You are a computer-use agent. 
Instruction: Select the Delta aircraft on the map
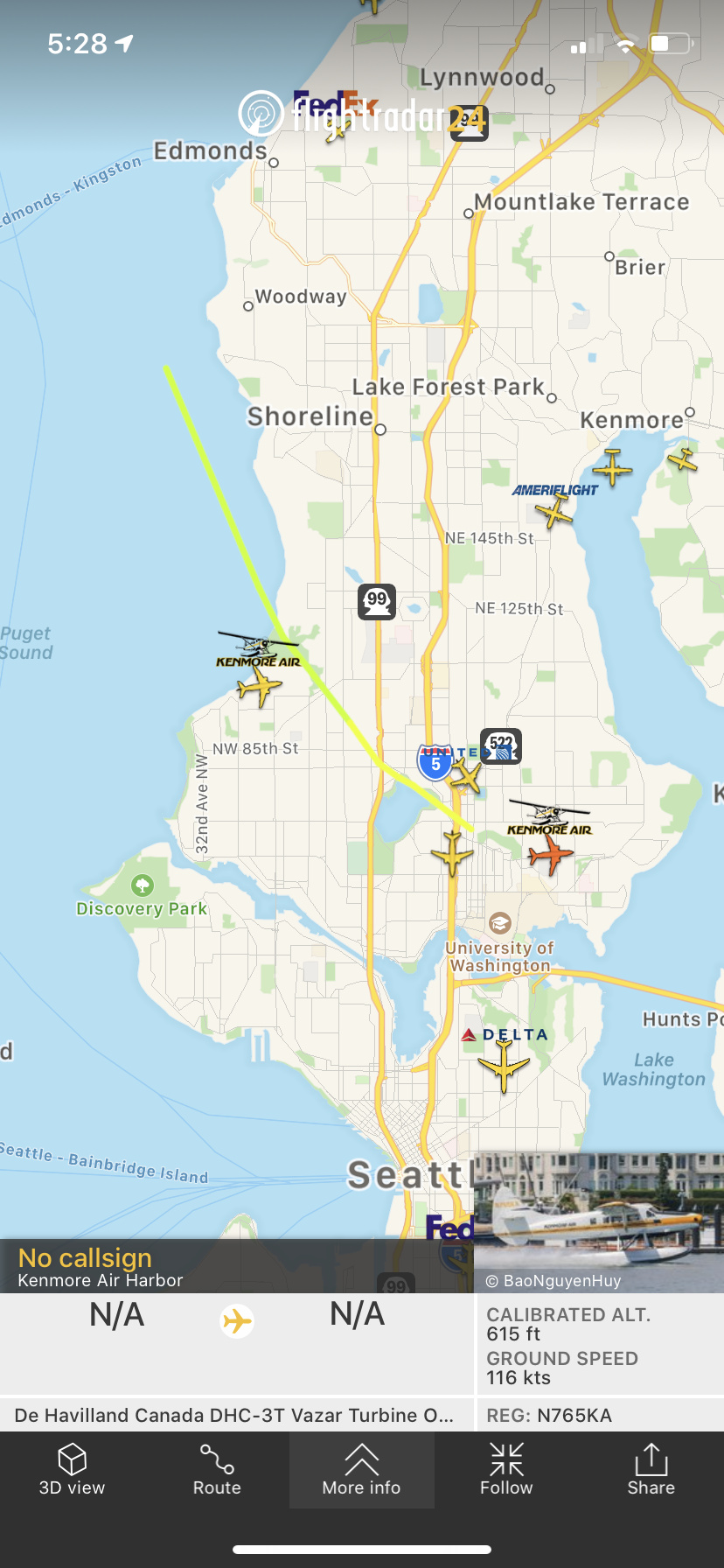(504, 1065)
